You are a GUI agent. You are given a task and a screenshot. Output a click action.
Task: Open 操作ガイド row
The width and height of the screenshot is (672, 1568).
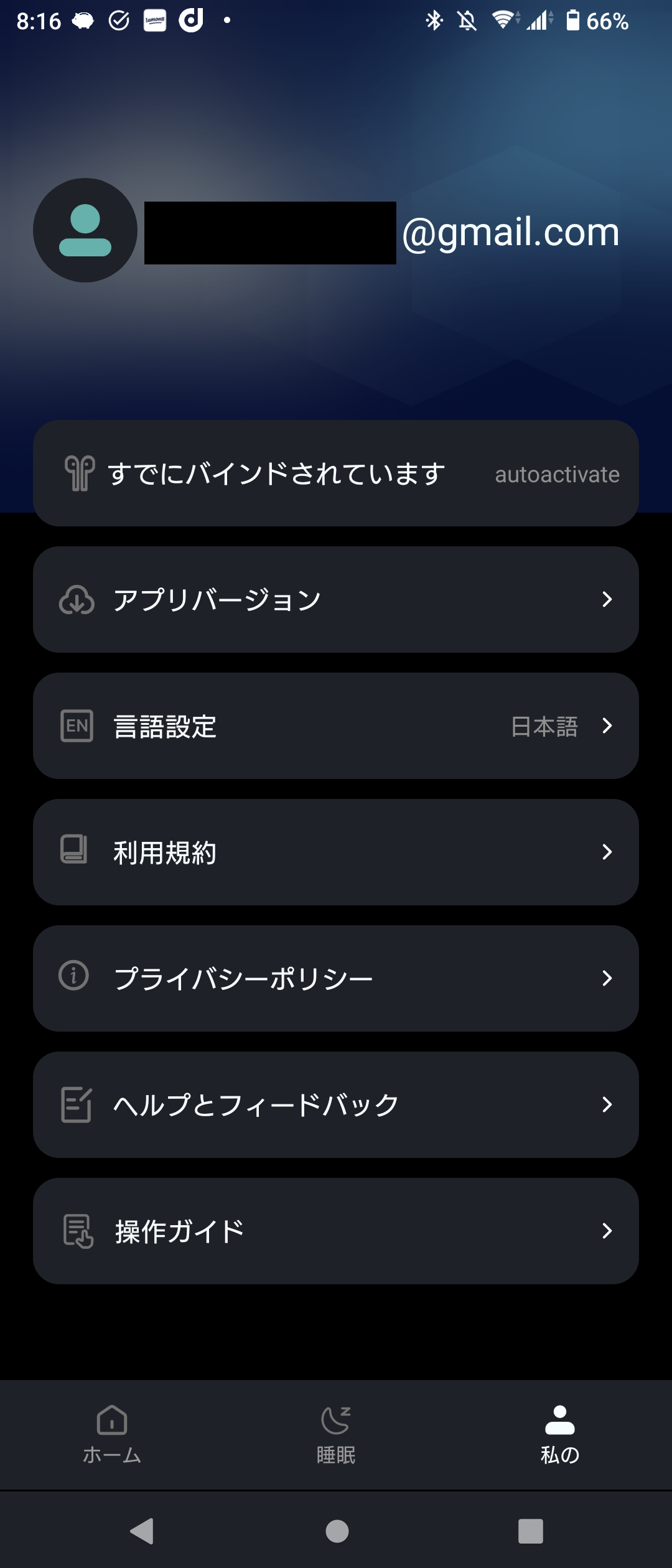coord(336,1231)
